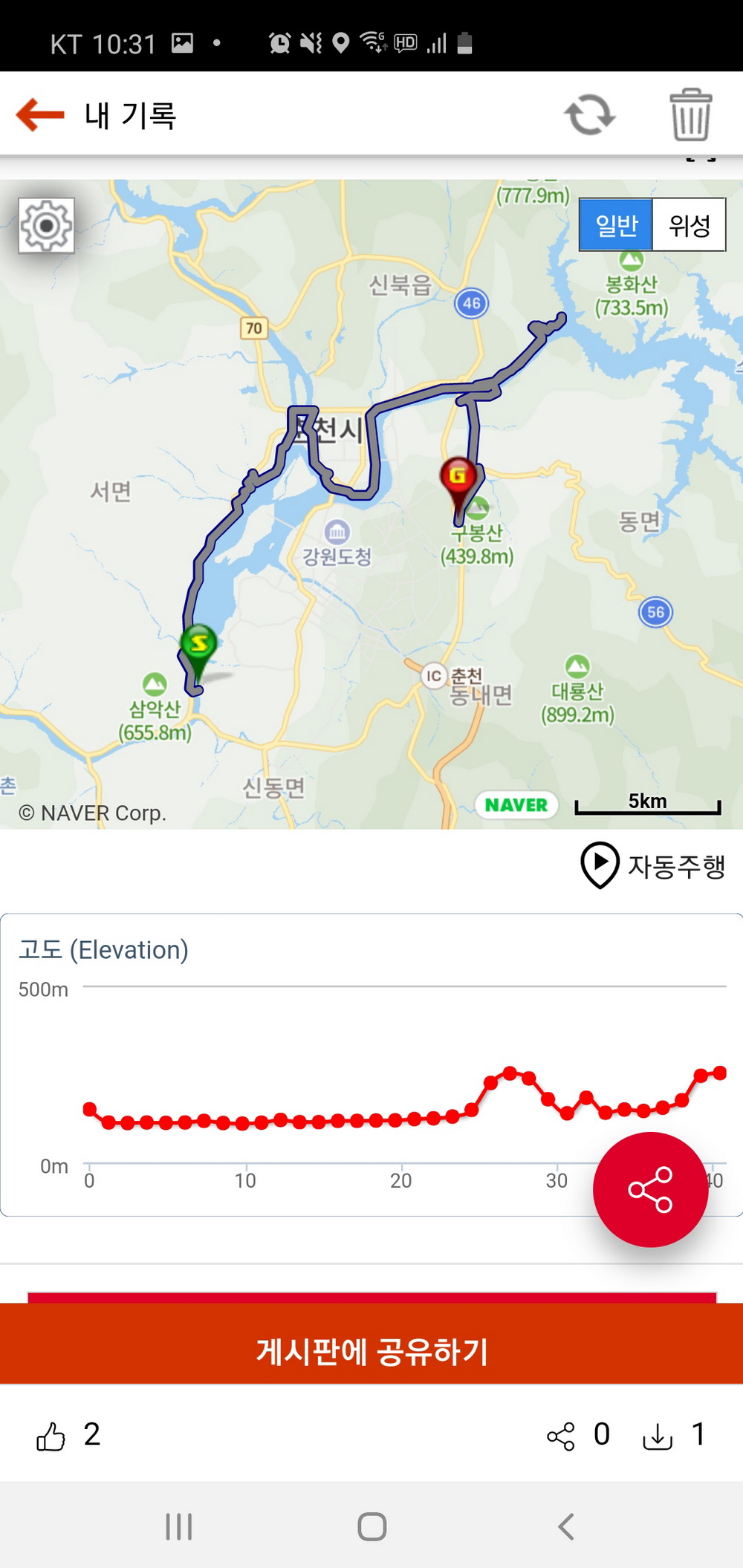Open recent apps in navigation bar

[179, 1526]
